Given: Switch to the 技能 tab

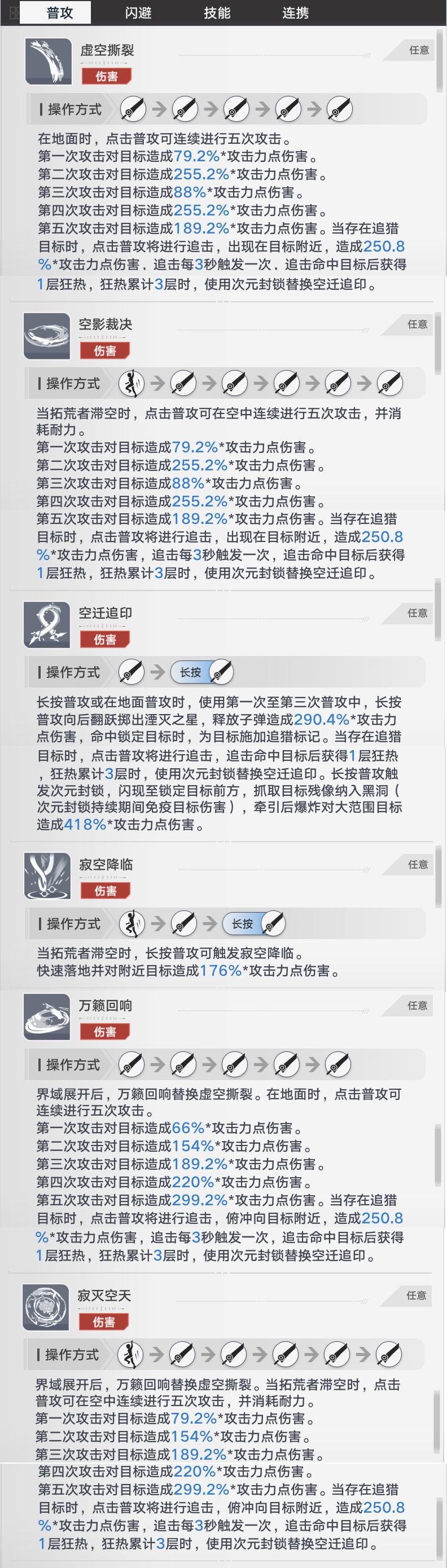Looking at the screenshot, I should (217, 13).
